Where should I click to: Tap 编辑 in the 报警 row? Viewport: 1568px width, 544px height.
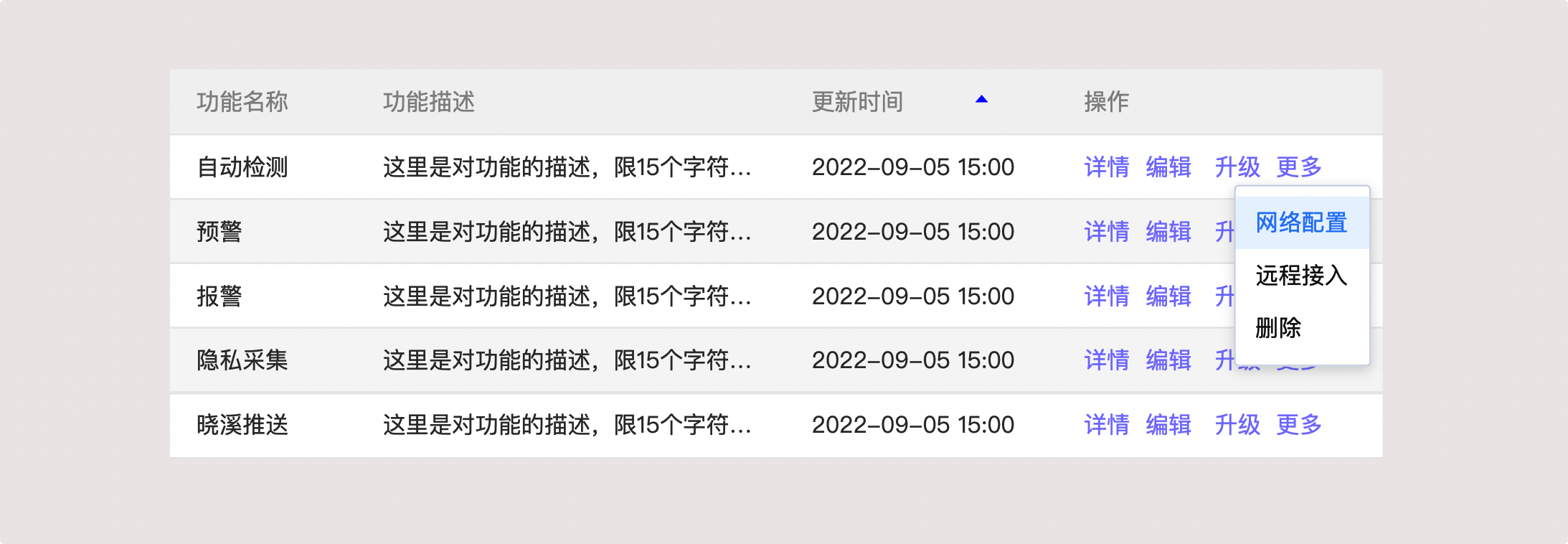coord(1168,296)
